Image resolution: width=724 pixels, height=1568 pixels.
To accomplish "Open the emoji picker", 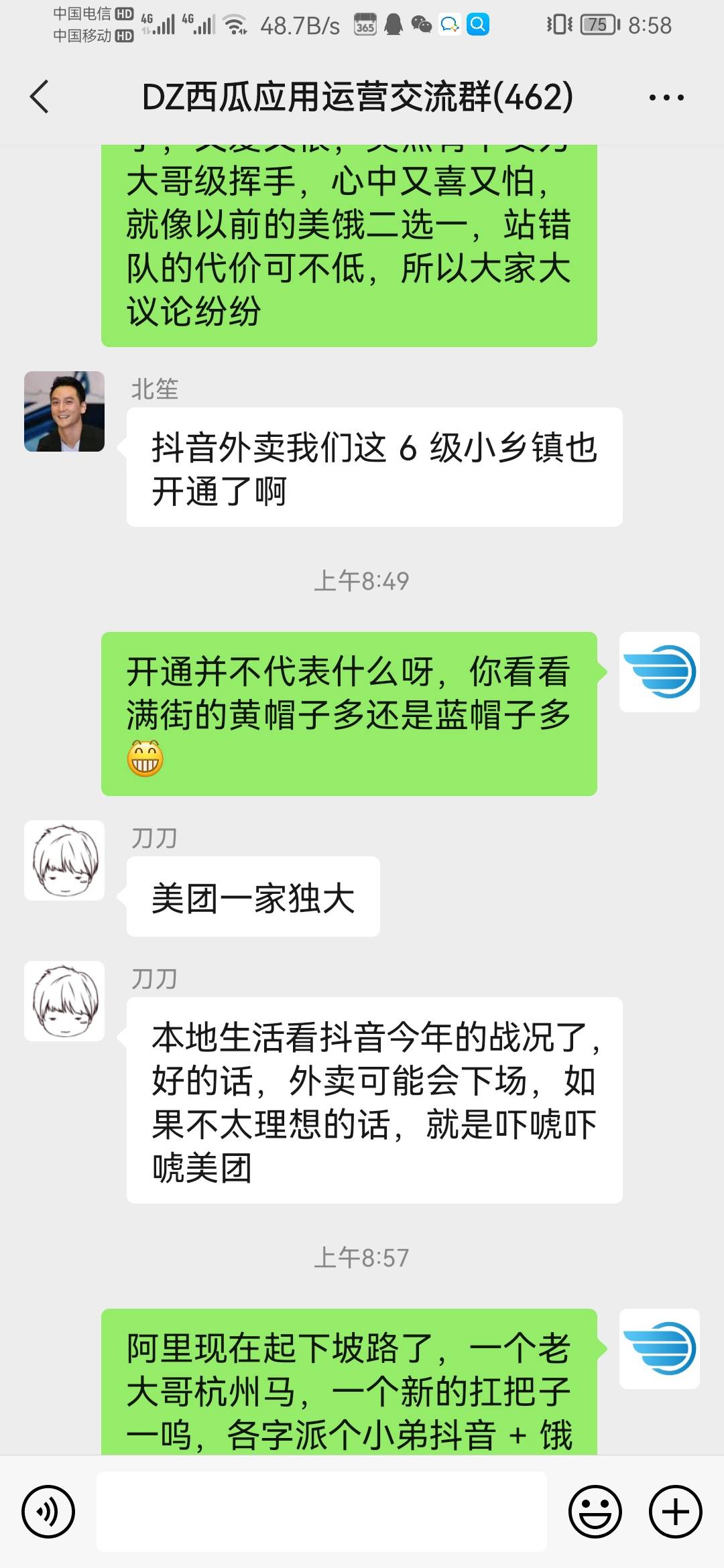I will pyautogui.click(x=595, y=1512).
